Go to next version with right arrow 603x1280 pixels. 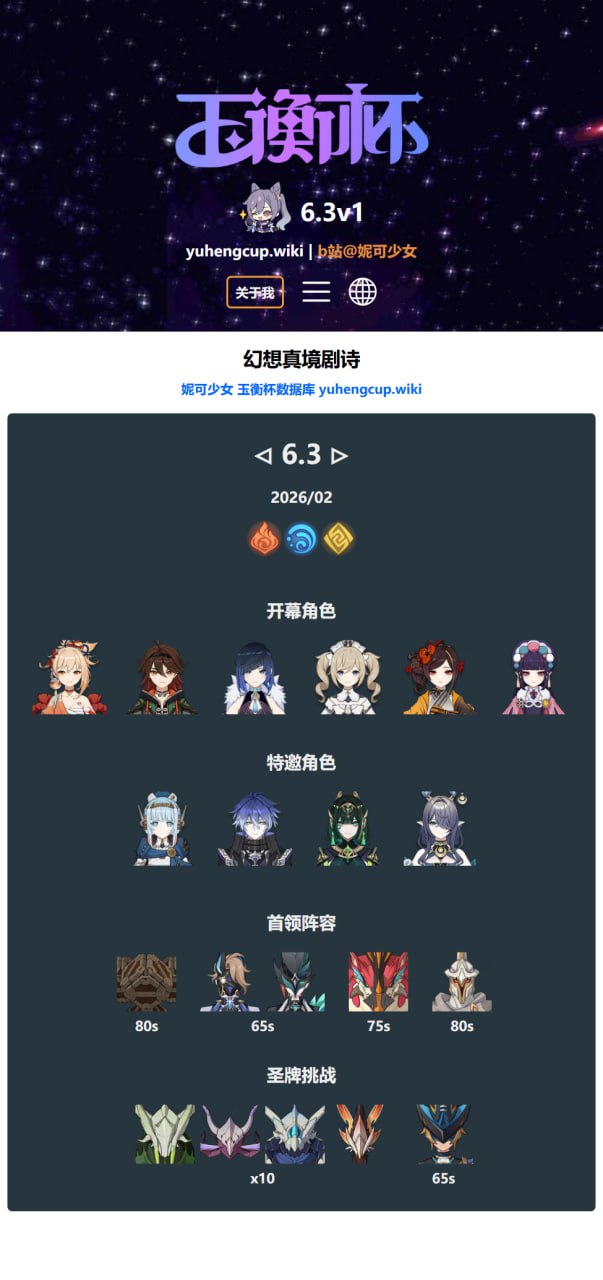click(339, 456)
